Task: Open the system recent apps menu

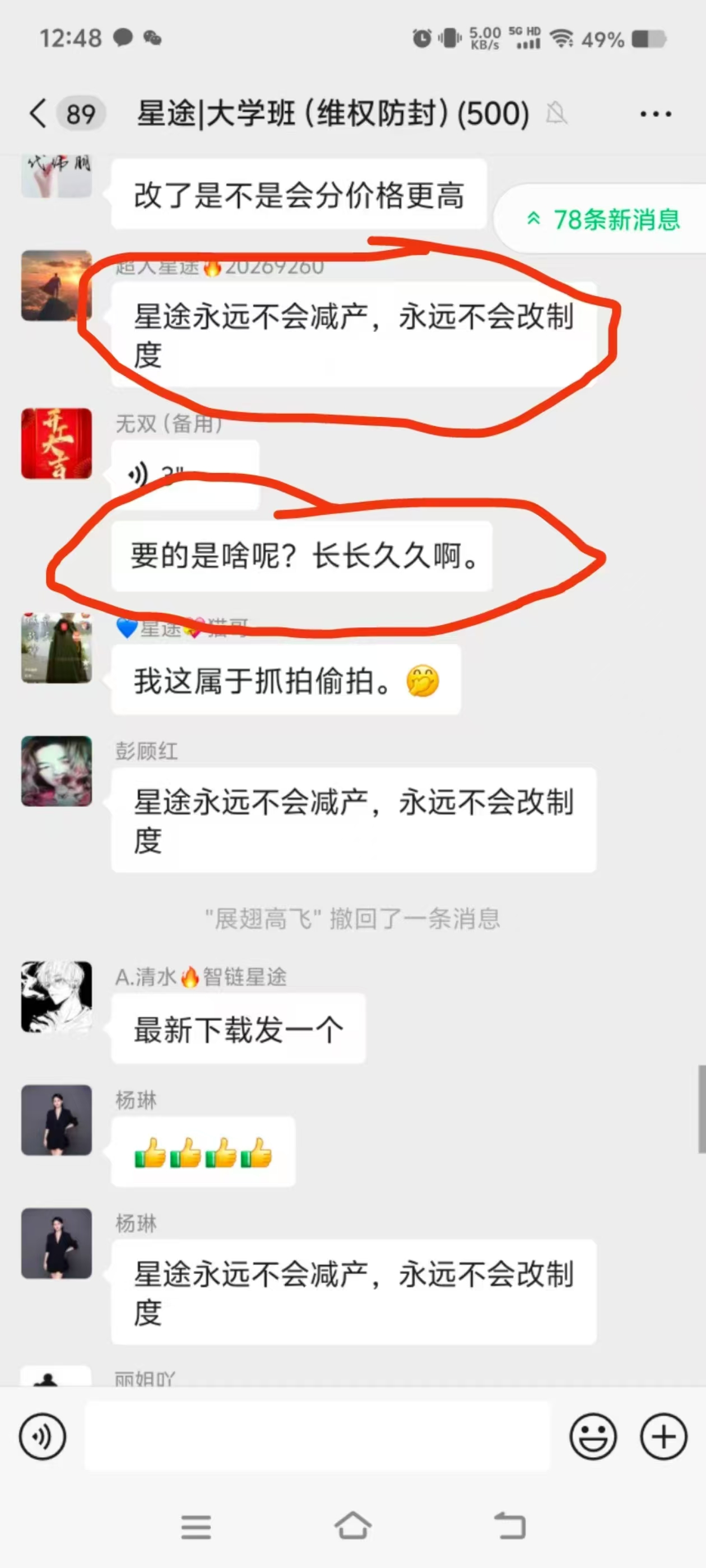Action: (x=196, y=1527)
